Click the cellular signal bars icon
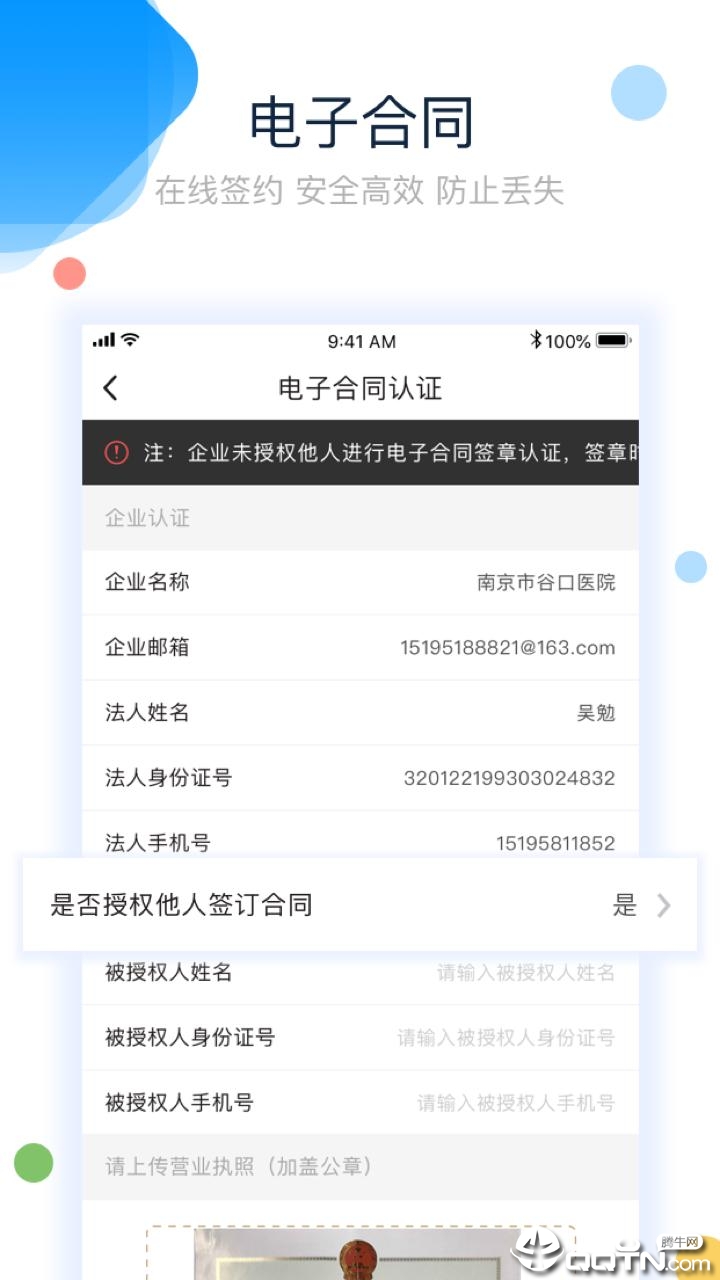This screenshot has height=1280, width=720. pyautogui.click(x=104, y=340)
